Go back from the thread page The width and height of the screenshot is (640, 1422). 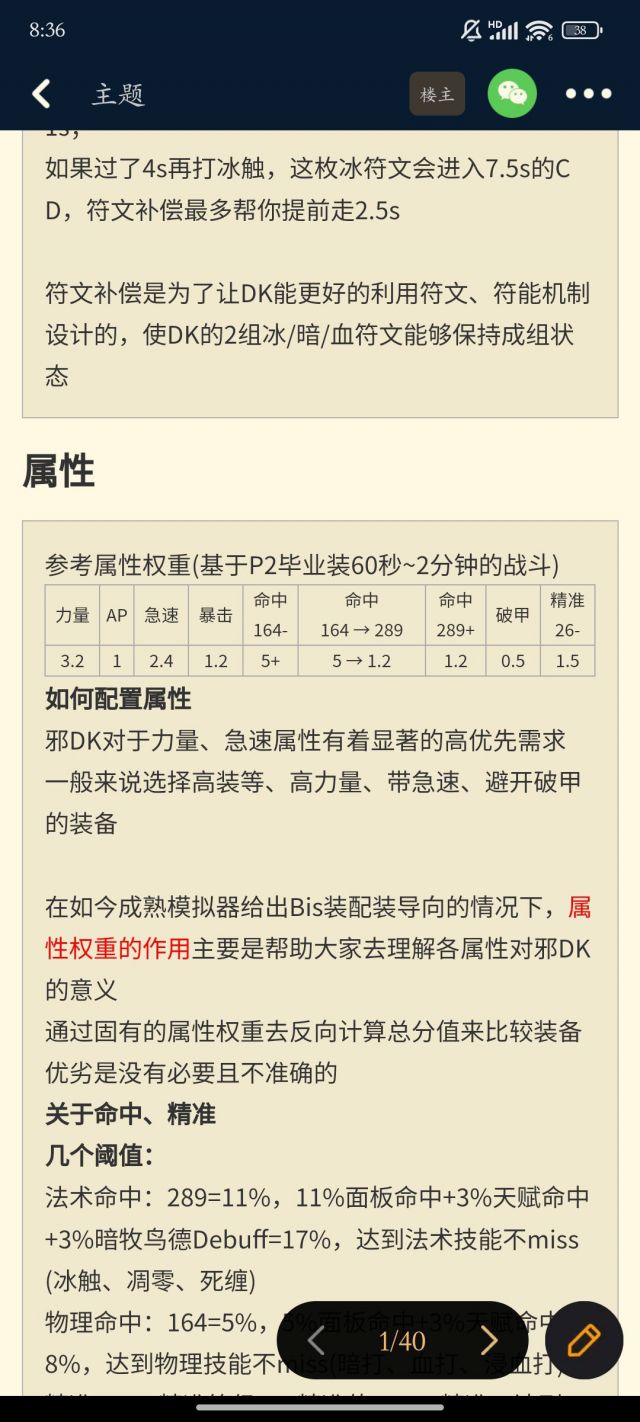coord(41,94)
